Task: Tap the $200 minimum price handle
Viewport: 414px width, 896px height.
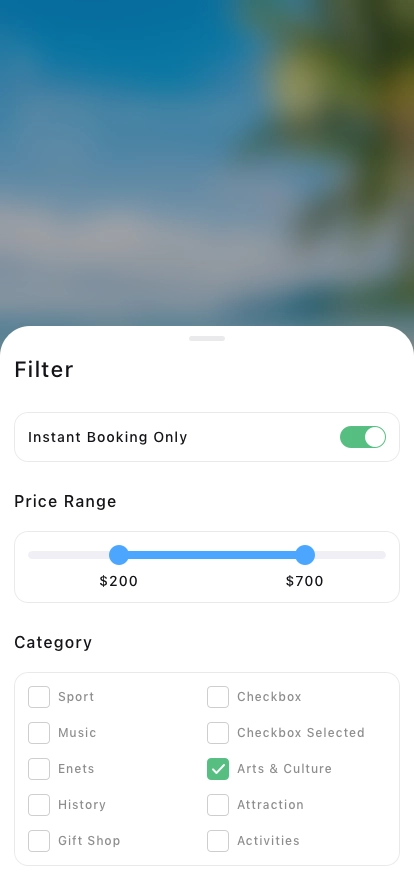Action: [x=119, y=555]
